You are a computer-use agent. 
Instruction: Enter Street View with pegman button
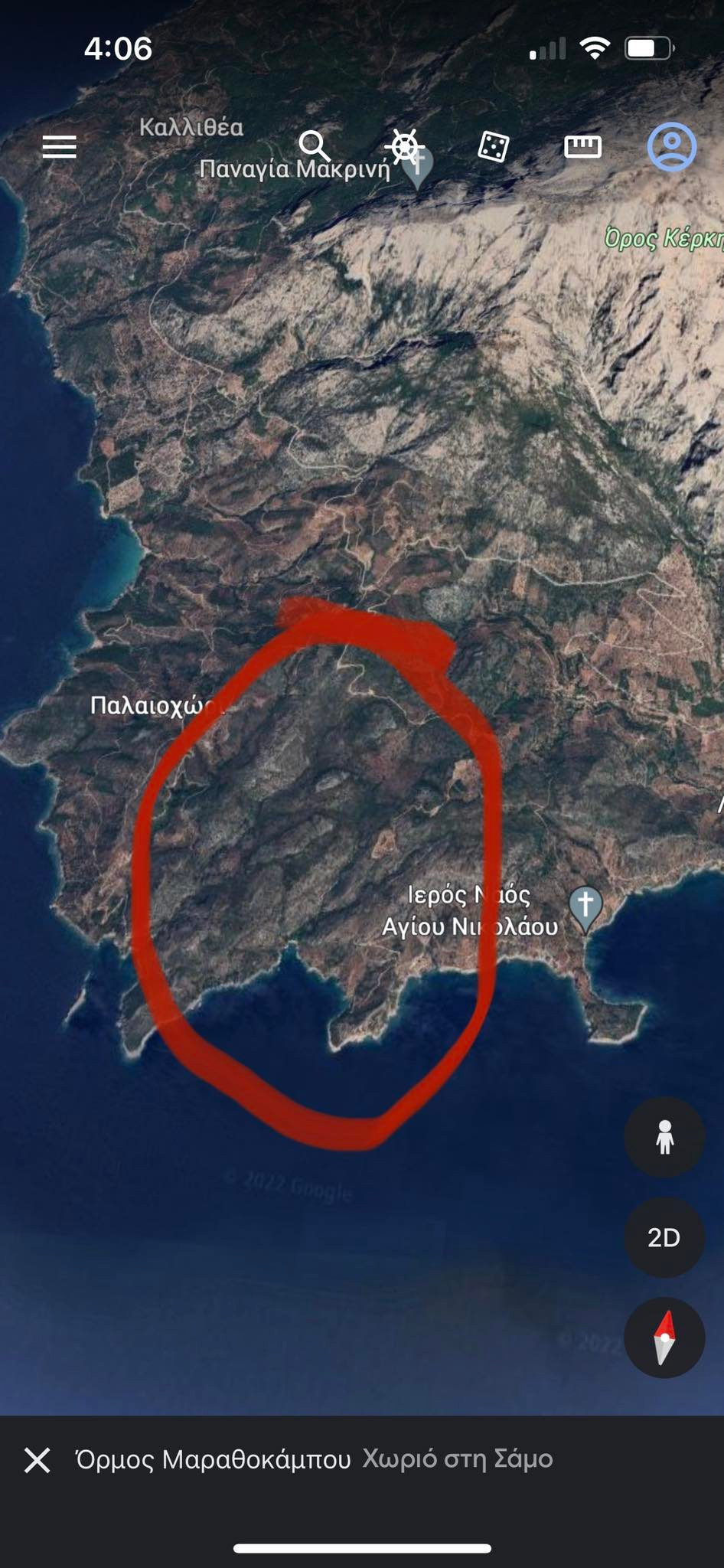click(x=664, y=1137)
